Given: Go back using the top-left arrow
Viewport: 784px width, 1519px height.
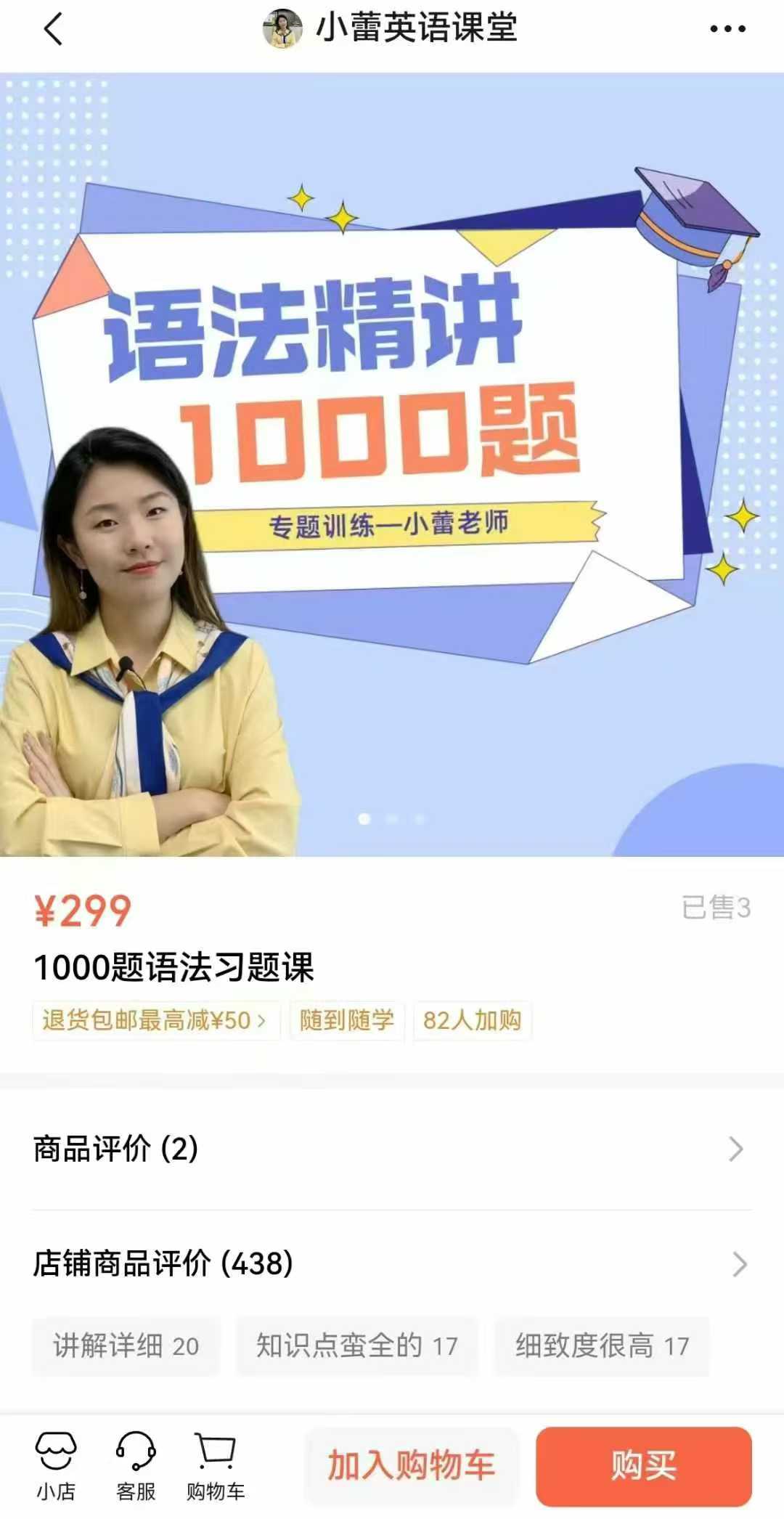Looking at the screenshot, I should click(x=53, y=29).
